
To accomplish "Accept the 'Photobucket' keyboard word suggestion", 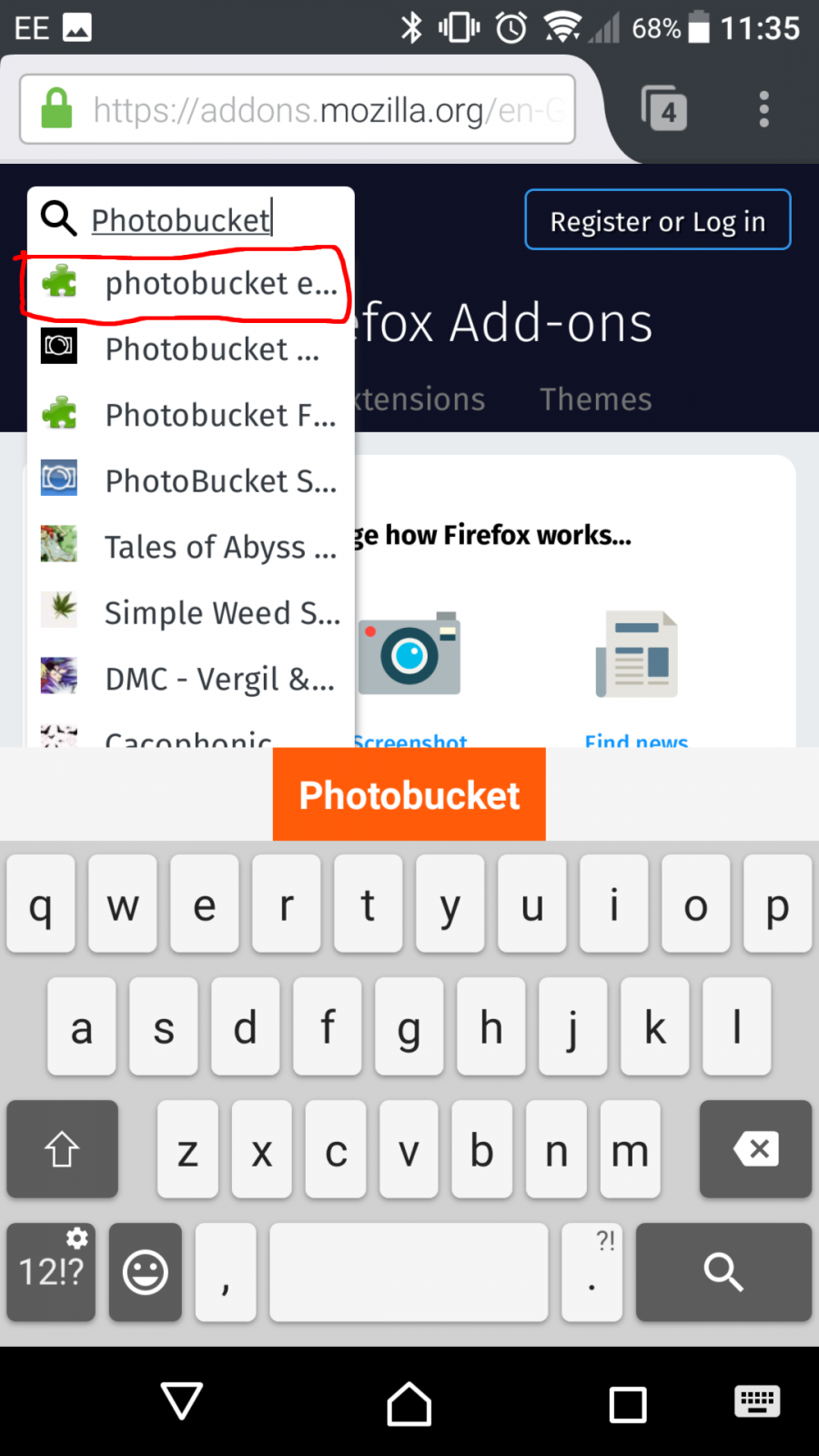I will point(409,794).
